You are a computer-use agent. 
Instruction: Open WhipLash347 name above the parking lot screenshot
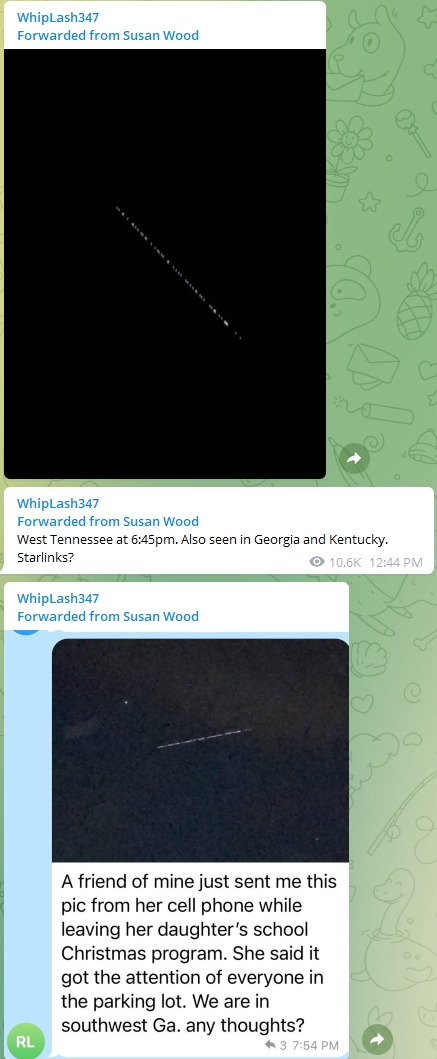tap(58, 598)
